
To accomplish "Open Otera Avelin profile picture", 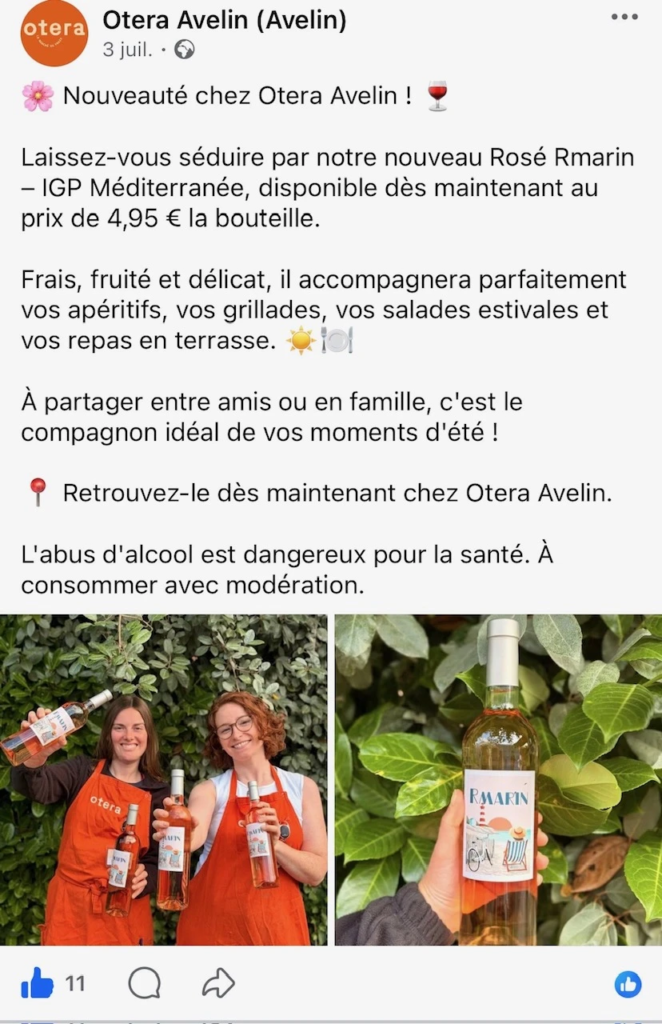I will 54,33.
